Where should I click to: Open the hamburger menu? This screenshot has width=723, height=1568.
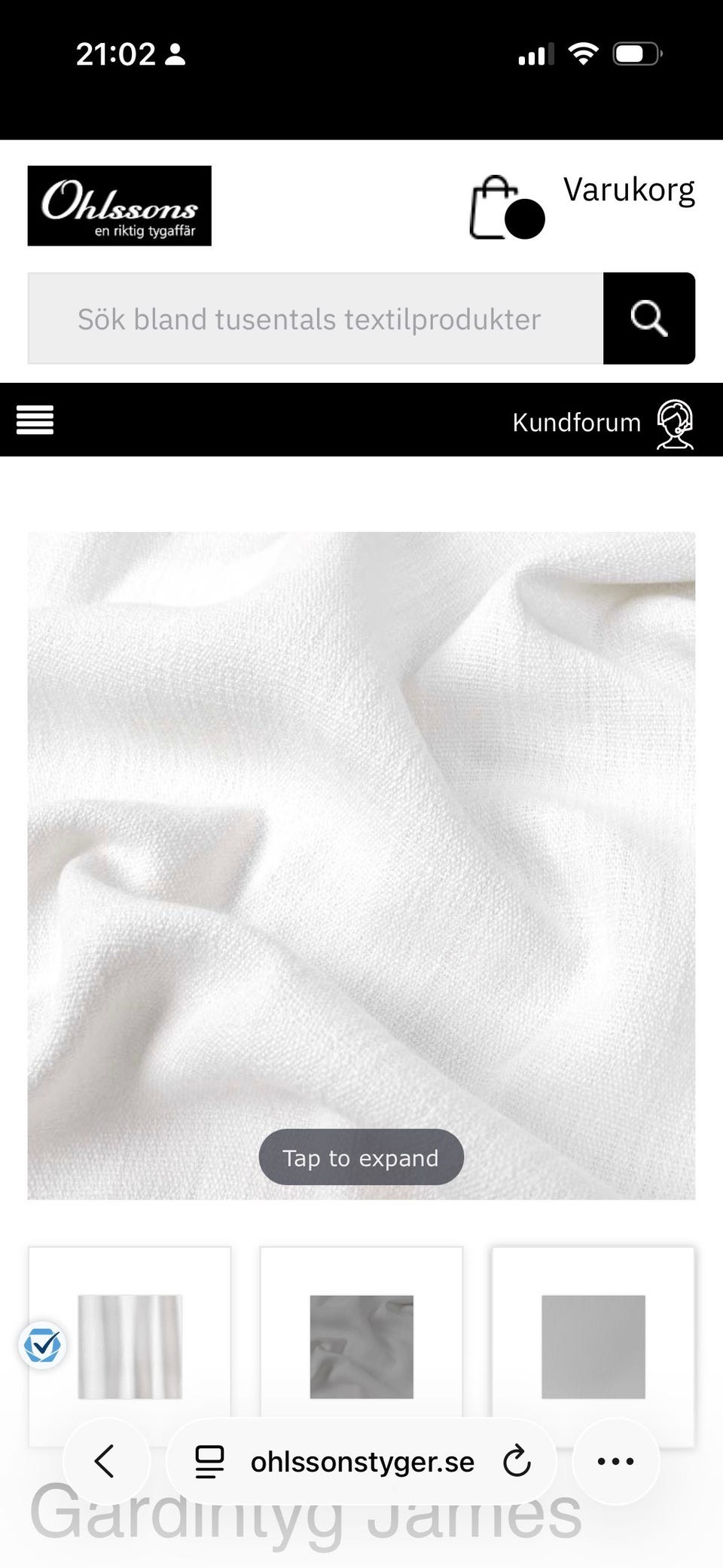pyautogui.click(x=35, y=420)
